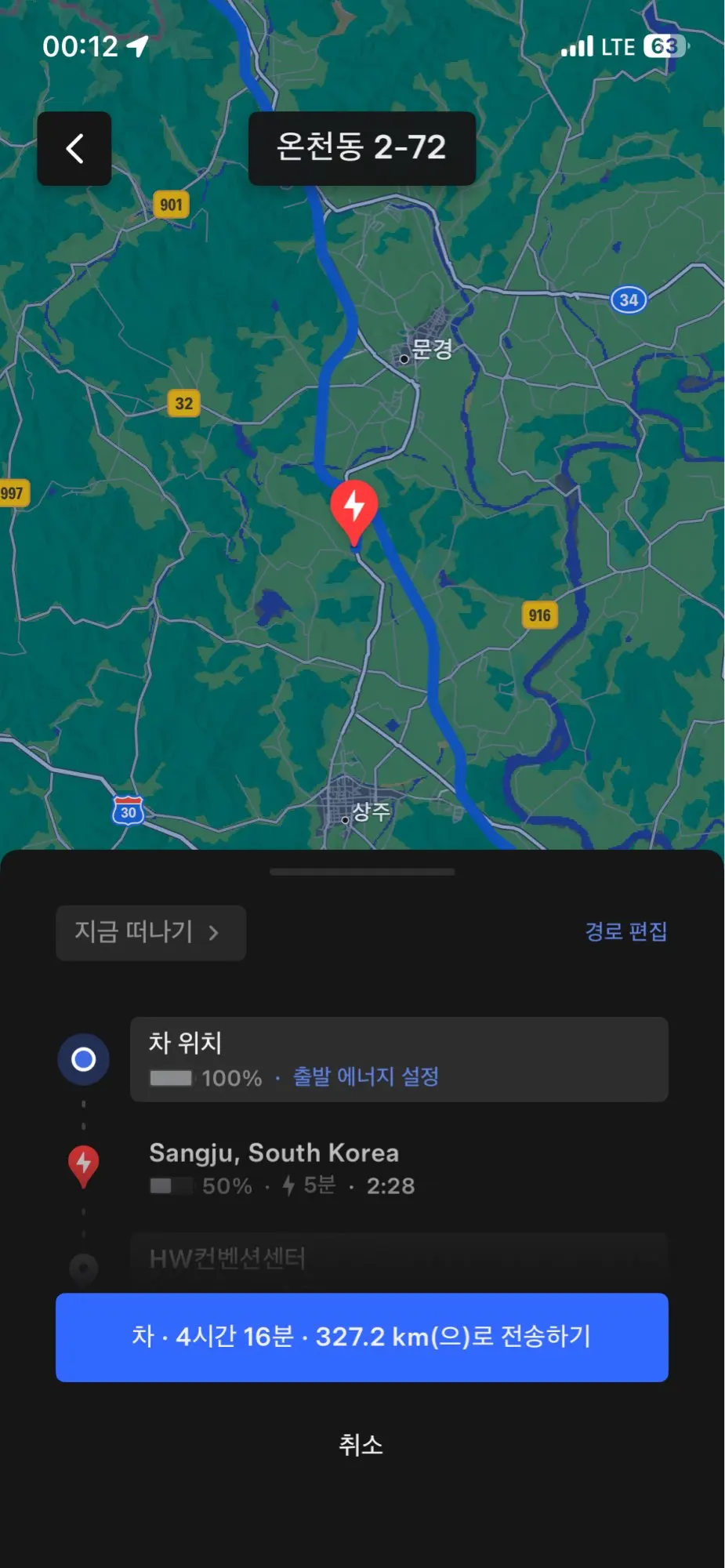Tap the Sangju, South Korea stop row
The height and width of the screenshot is (1568, 725).
(x=274, y=1152)
